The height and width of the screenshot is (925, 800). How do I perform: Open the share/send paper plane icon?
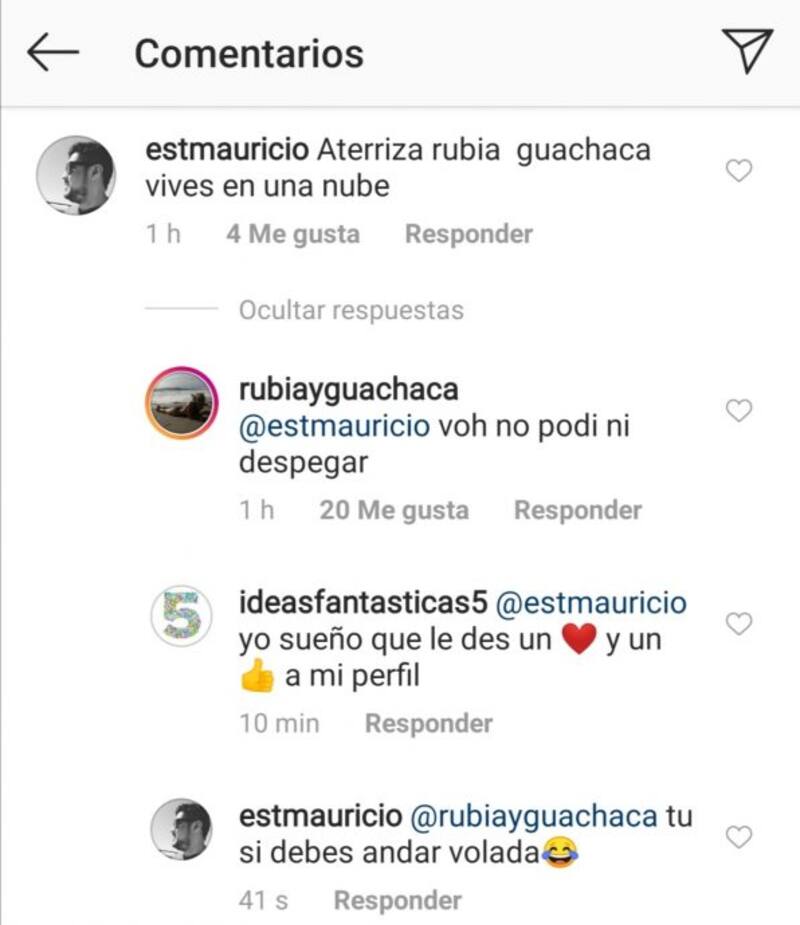pos(746,51)
